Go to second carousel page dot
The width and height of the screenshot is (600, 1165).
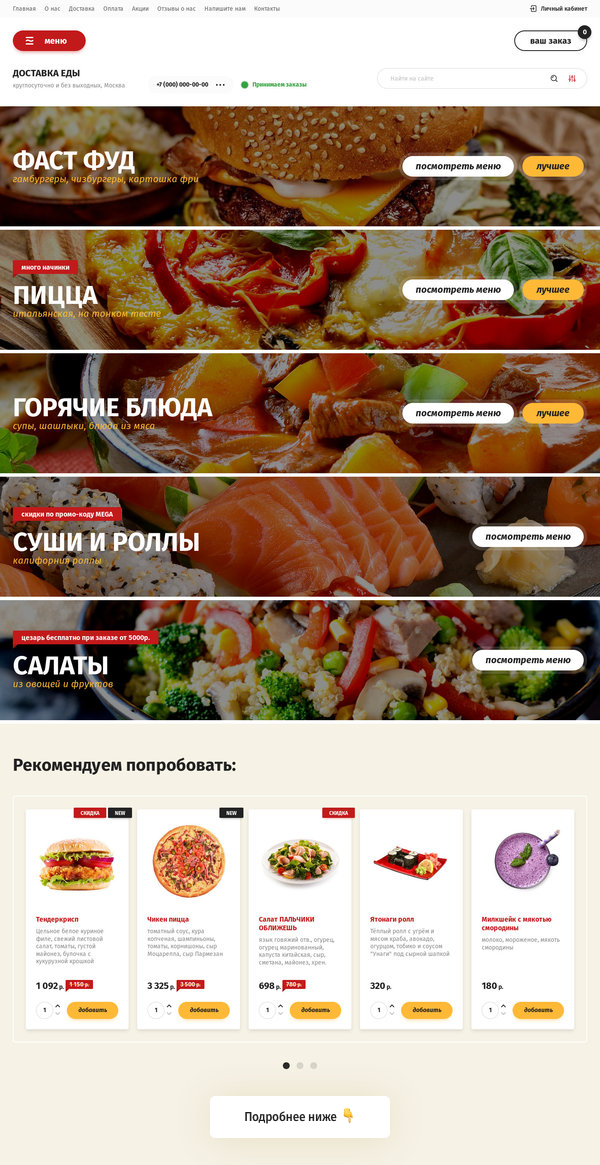tap(300, 1065)
